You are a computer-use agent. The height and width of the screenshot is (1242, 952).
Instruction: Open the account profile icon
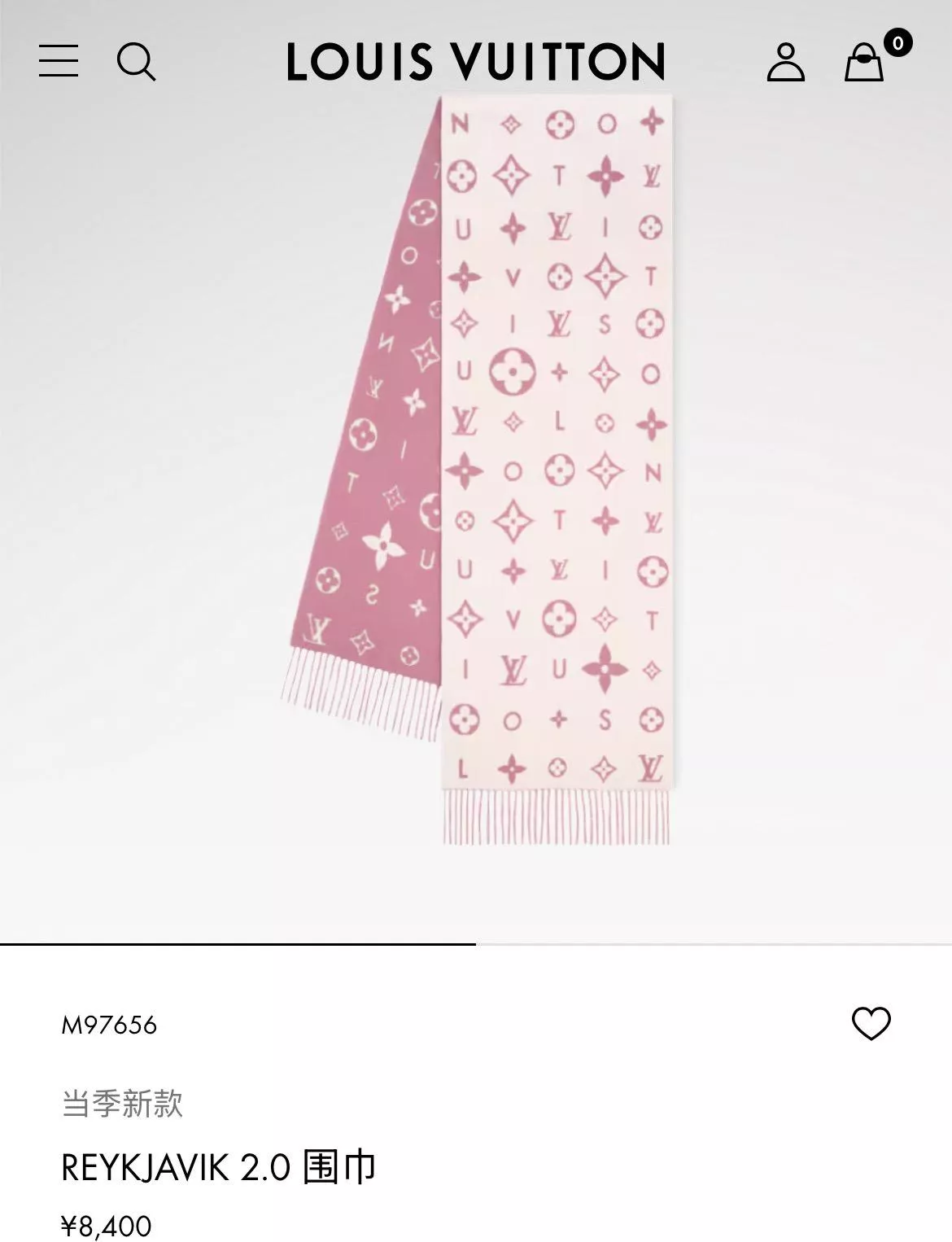(785, 62)
